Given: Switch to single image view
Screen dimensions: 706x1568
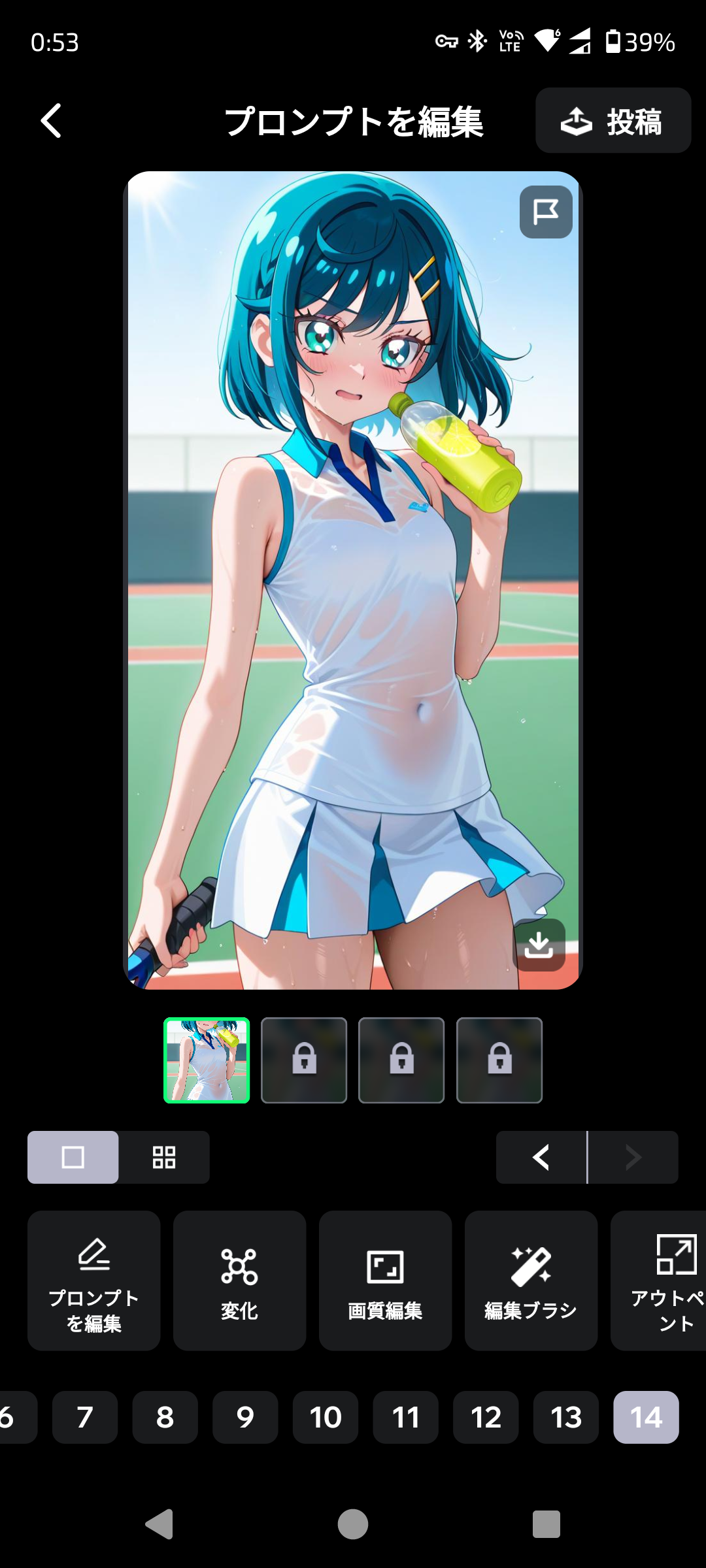Looking at the screenshot, I should tap(73, 1157).
